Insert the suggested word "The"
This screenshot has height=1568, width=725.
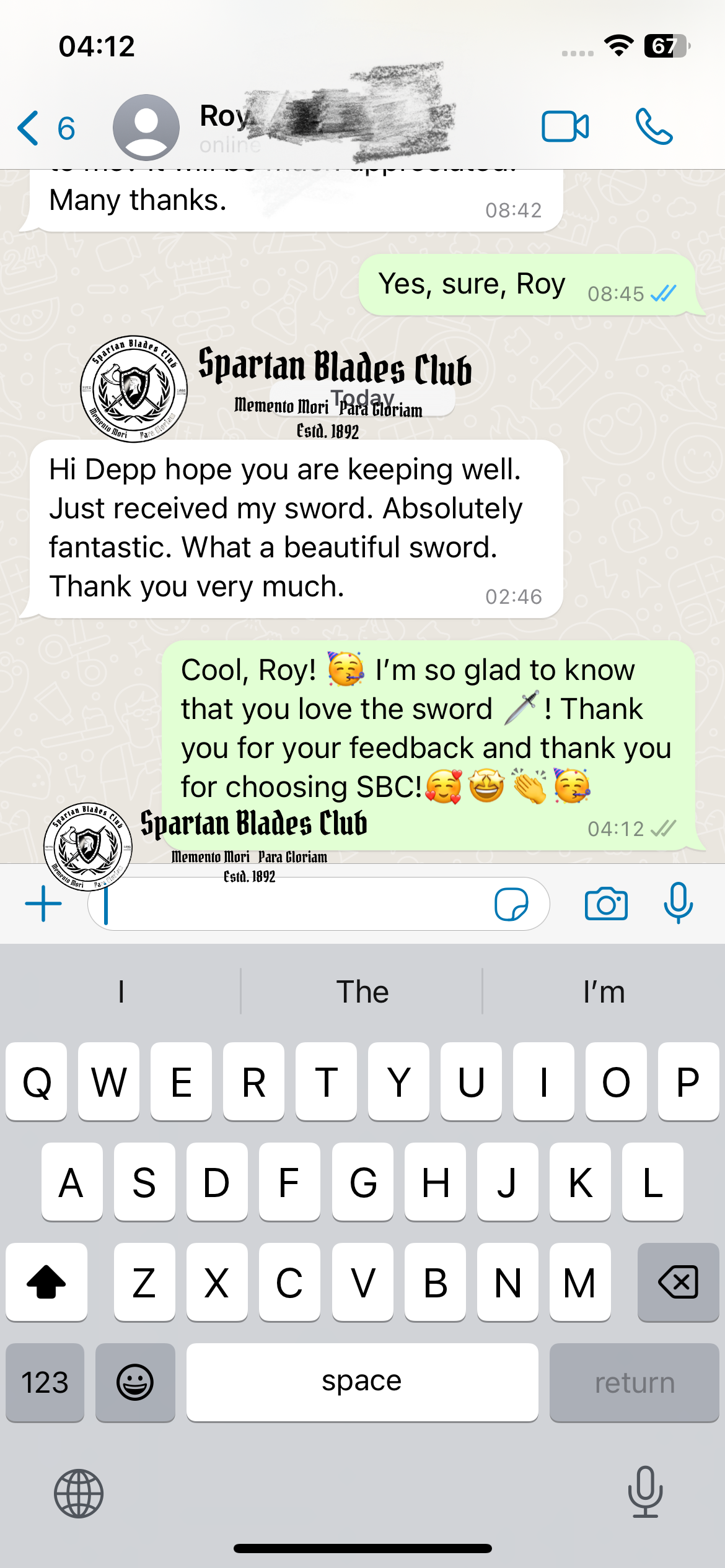[362, 992]
